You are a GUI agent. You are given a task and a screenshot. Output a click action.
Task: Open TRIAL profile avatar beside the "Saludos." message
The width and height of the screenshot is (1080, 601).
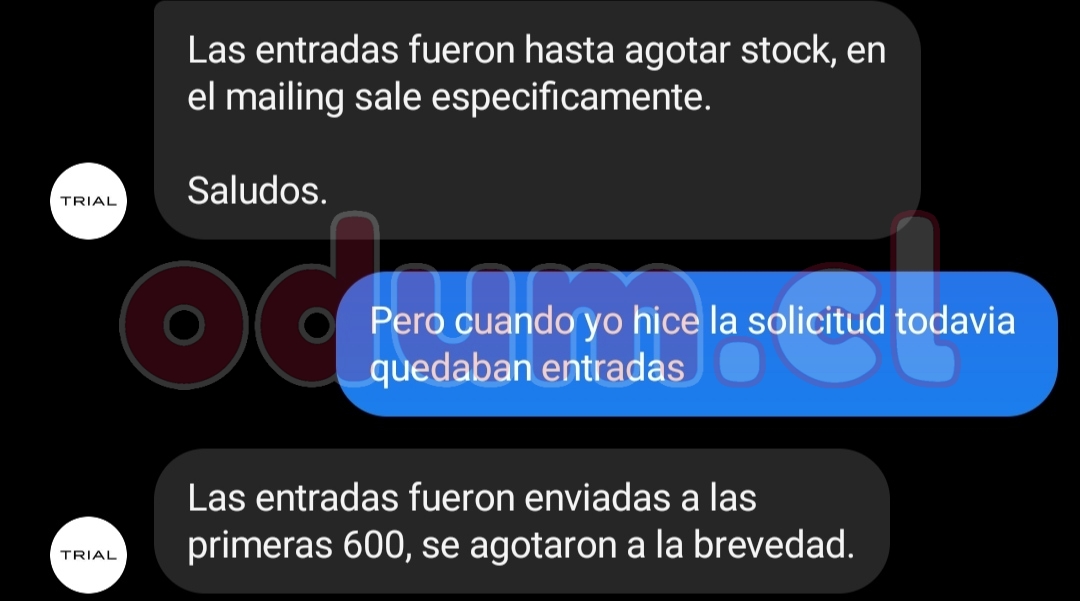coord(88,201)
